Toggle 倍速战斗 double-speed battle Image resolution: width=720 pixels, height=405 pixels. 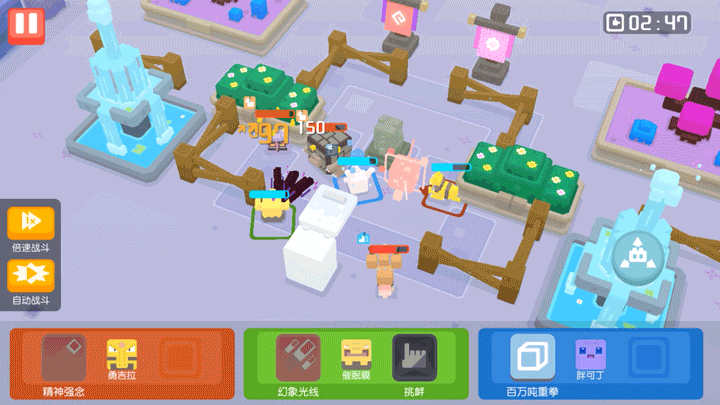point(30,223)
